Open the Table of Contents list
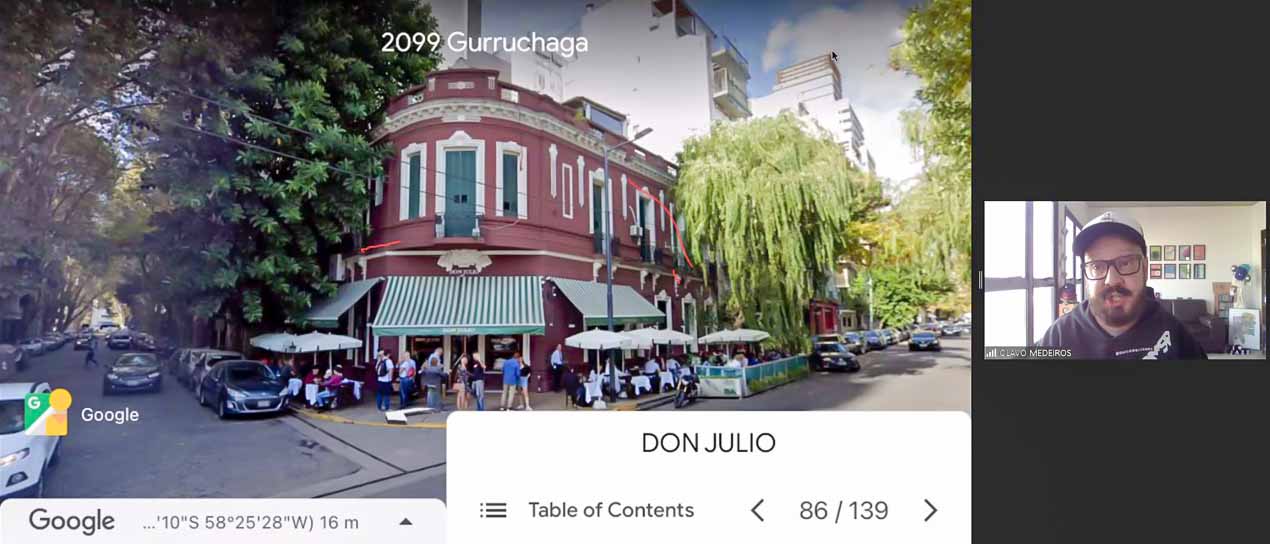The width and height of the screenshot is (1270, 544). [x=587, y=510]
